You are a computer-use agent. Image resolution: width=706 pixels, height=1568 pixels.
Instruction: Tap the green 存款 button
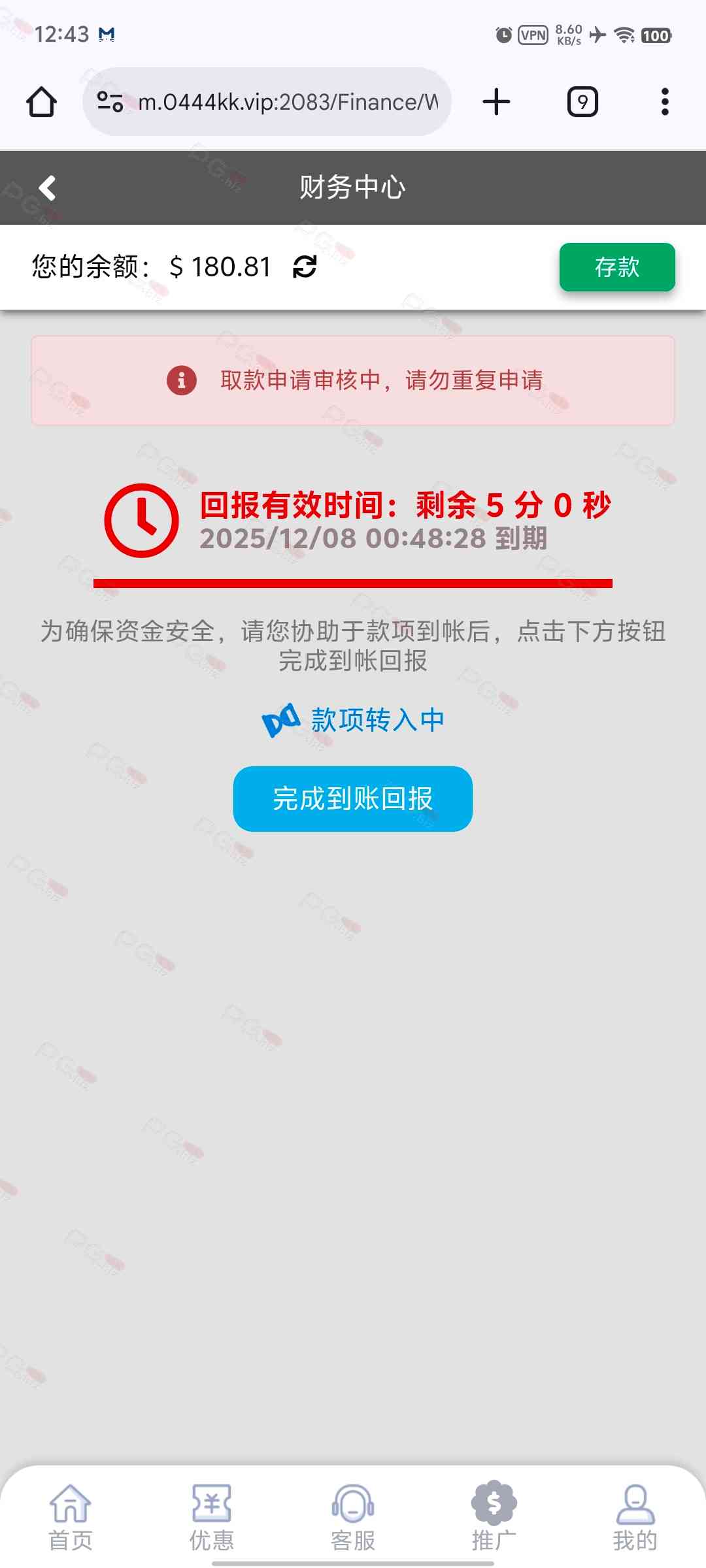[616, 267]
